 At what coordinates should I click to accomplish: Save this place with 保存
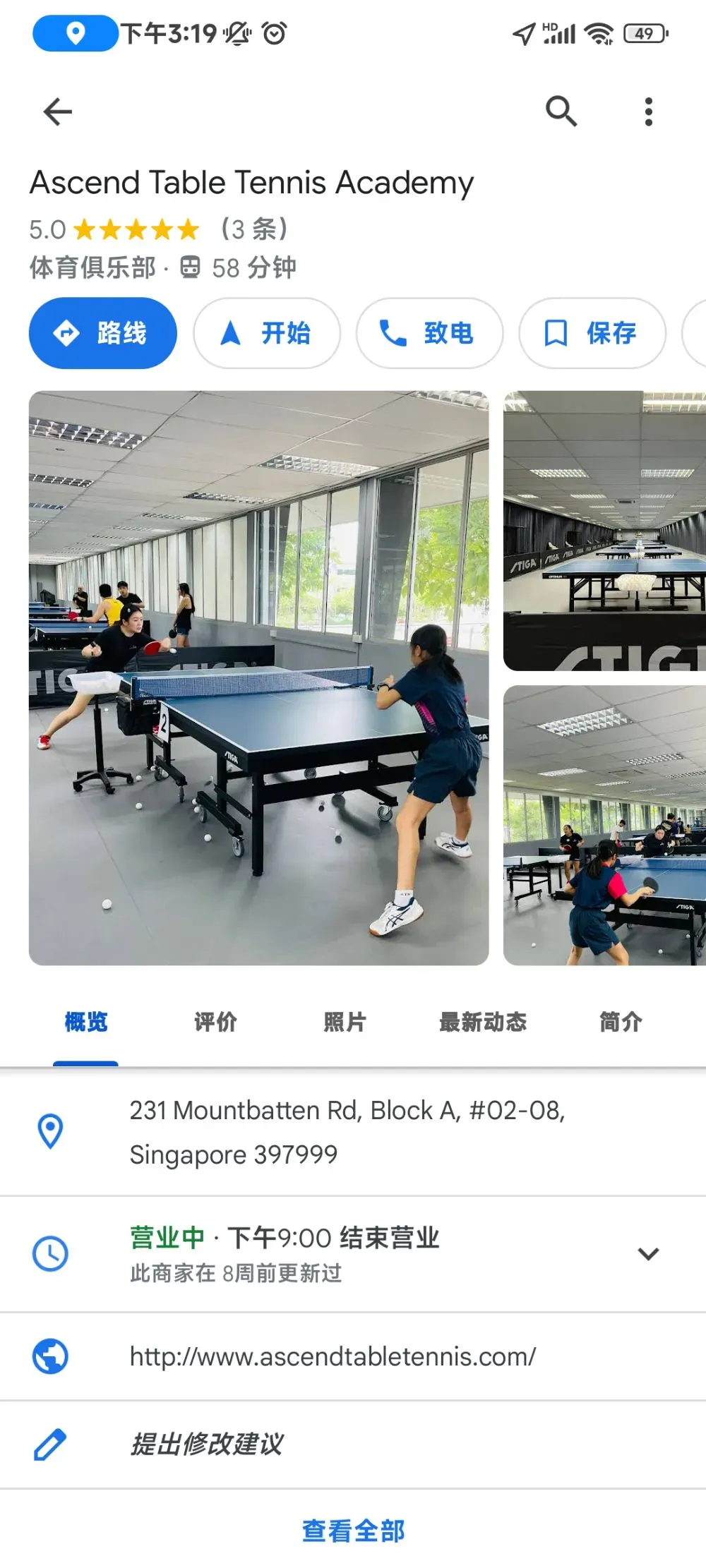tap(592, 333)
